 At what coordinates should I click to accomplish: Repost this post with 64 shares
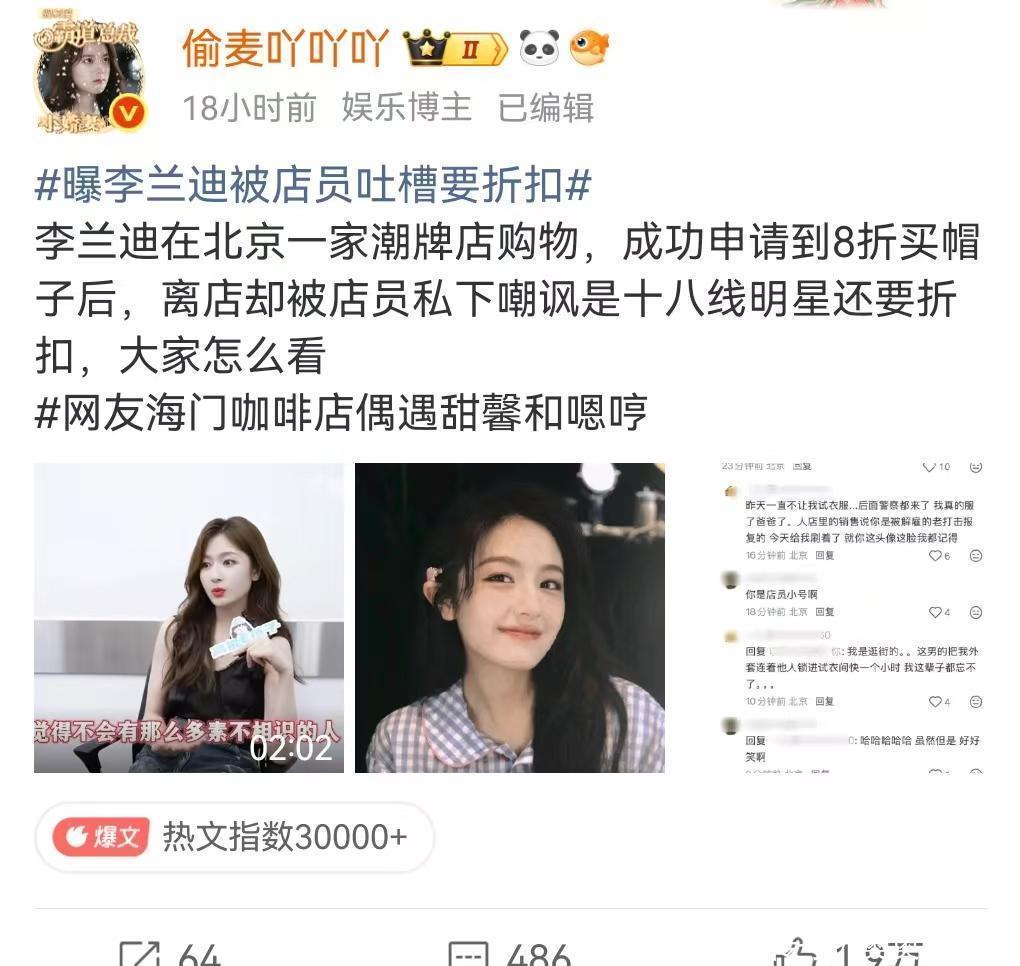click(170, 953)
